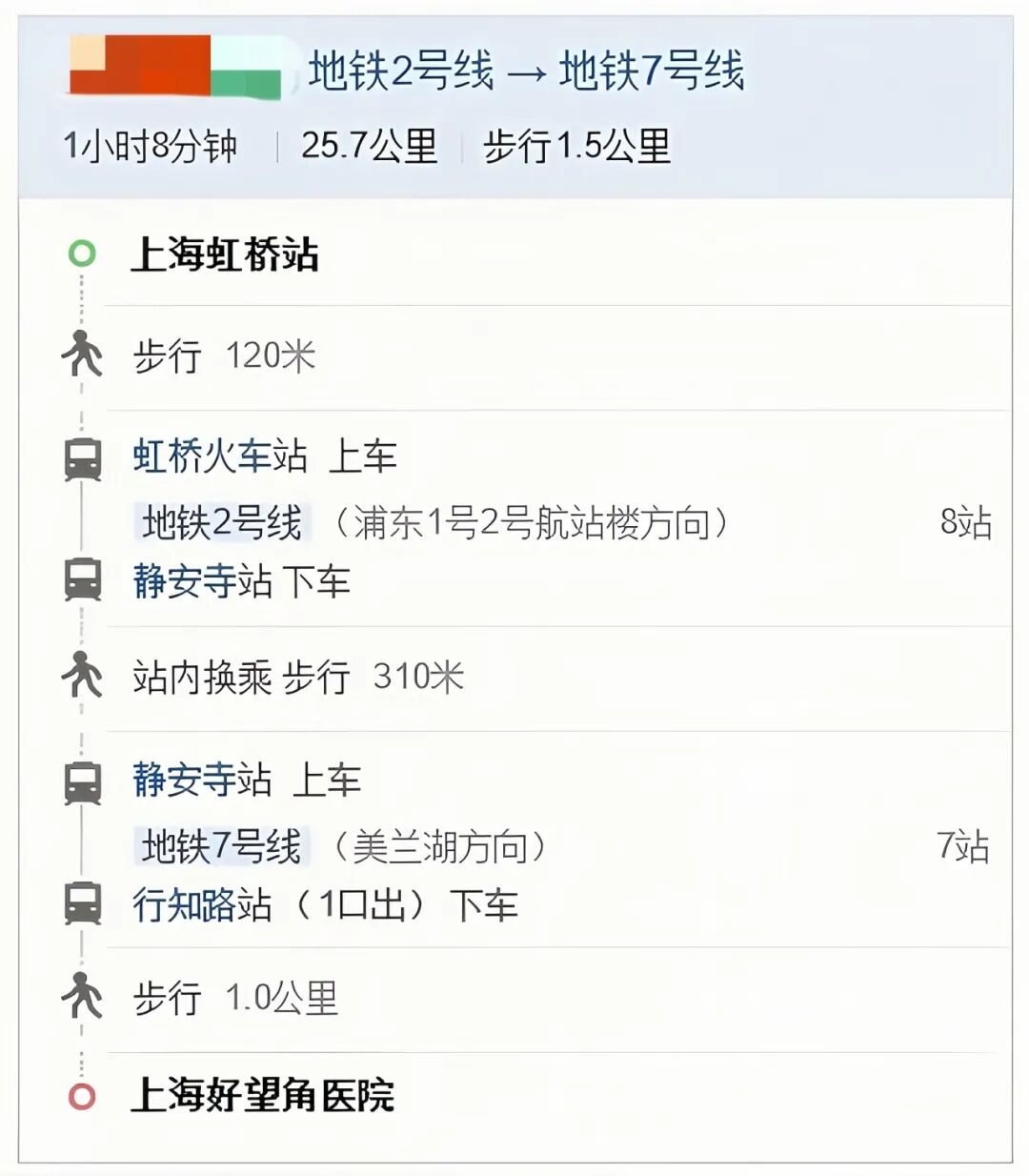Select the 地铁2号线 line label toward 浦东1号2号航站楼

coord(222,522)
